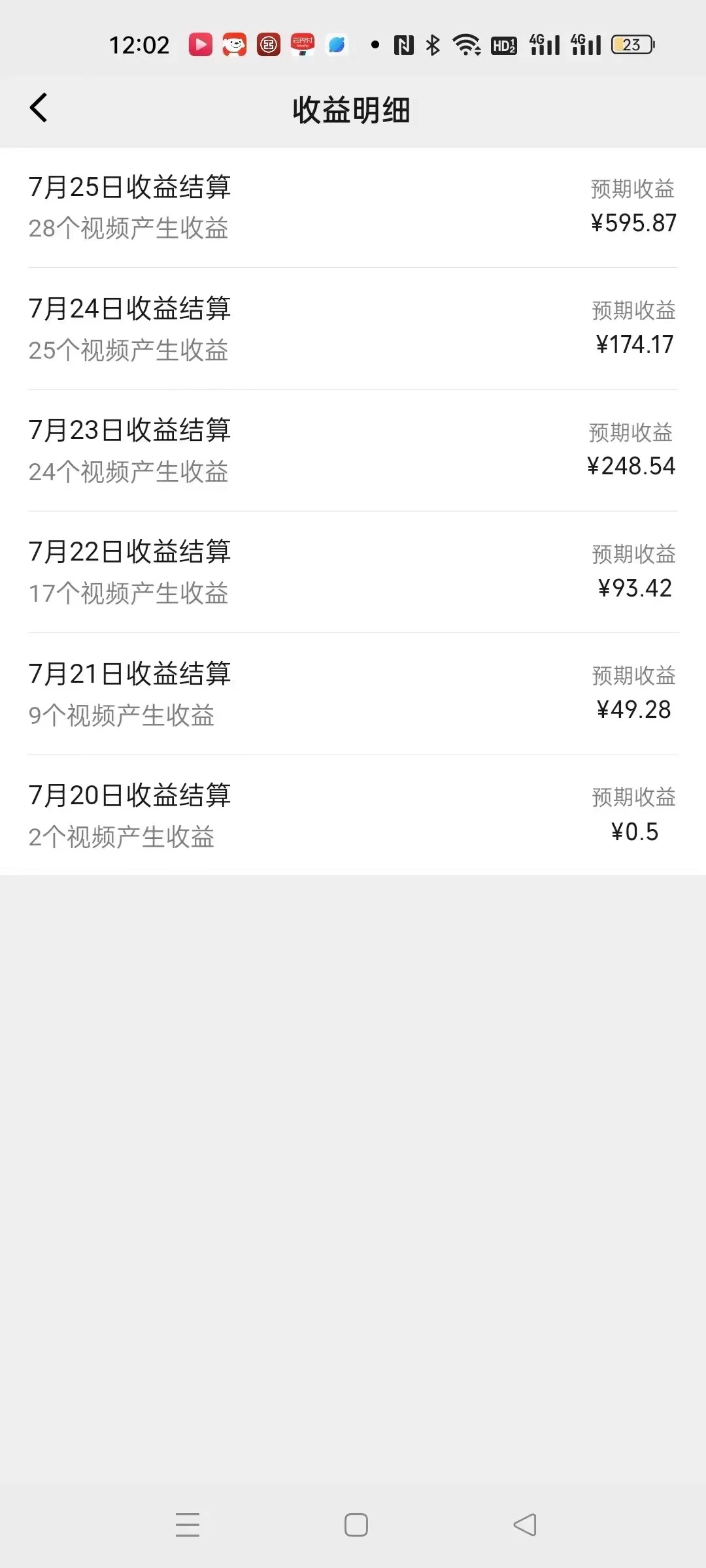Tap the system home button
The image size is (706, 1568).
[x=356, y=1525]
